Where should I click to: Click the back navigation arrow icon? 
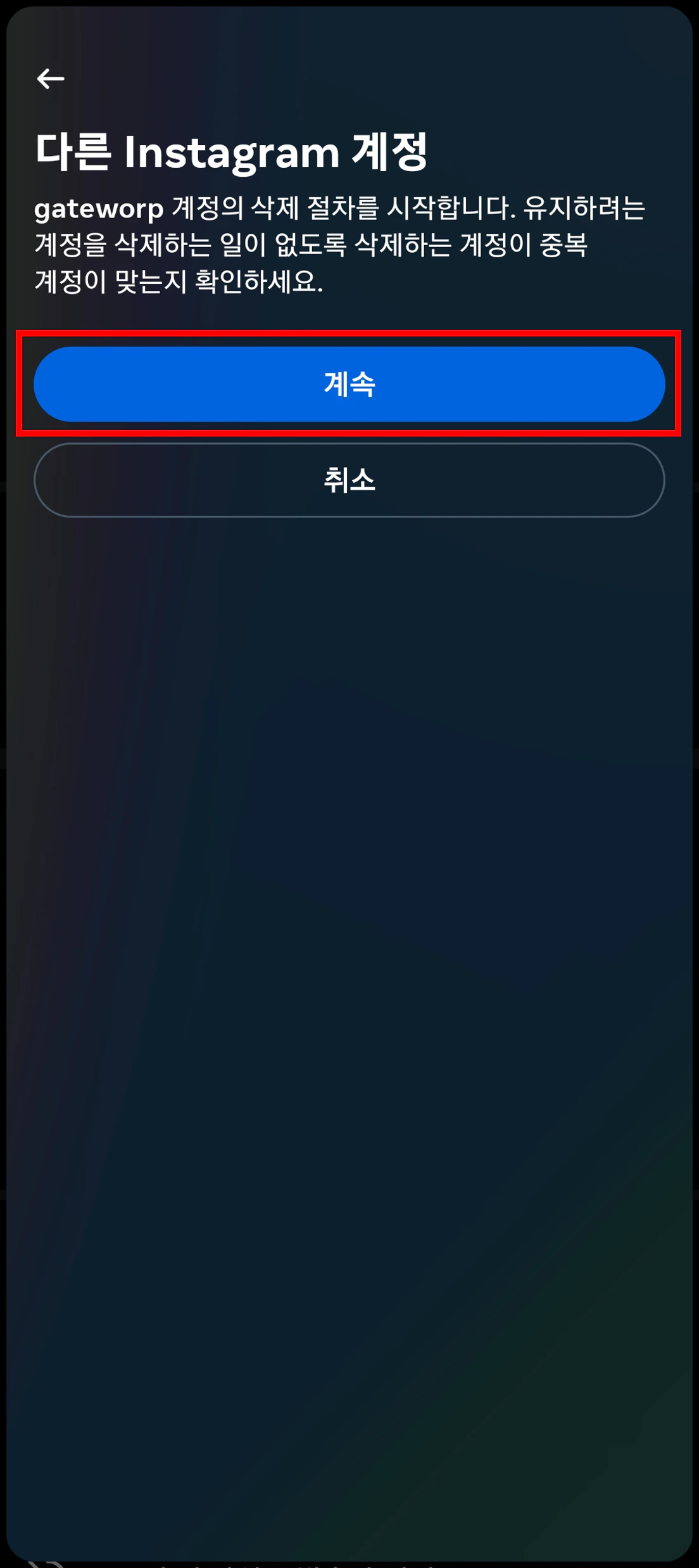pos(51,78)
